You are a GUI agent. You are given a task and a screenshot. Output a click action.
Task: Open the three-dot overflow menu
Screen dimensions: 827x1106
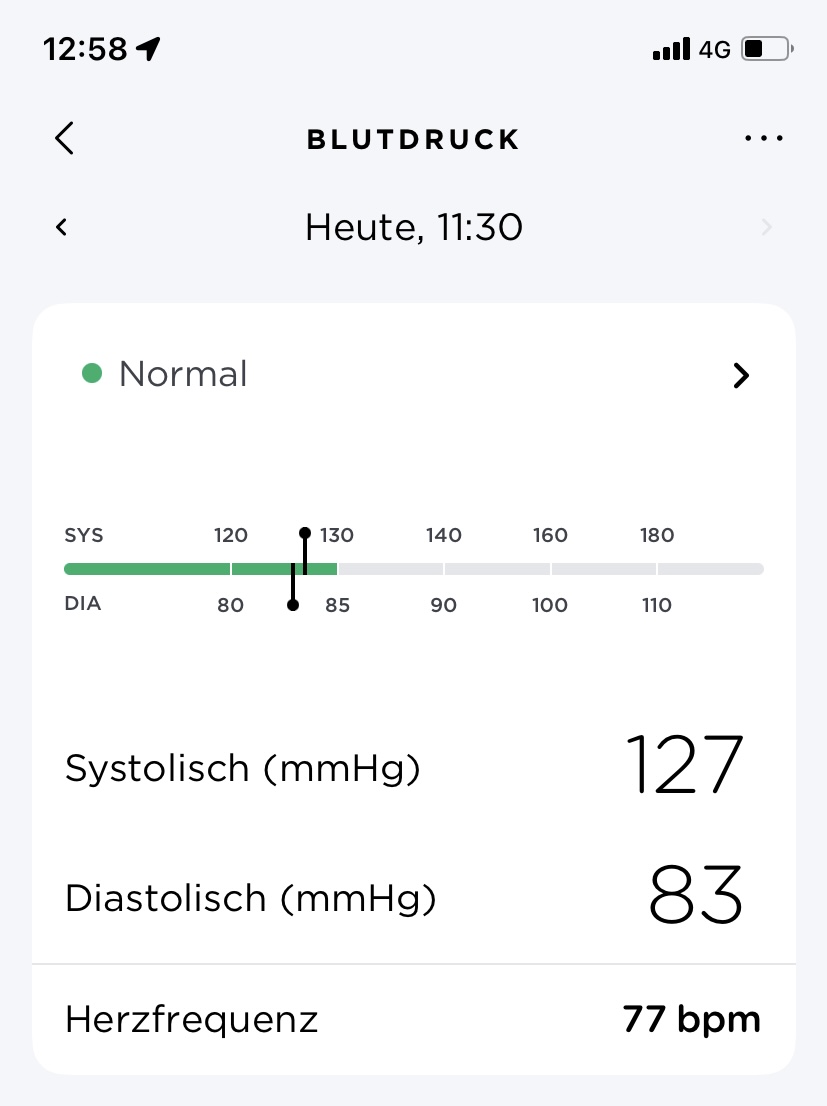[764, 139]
